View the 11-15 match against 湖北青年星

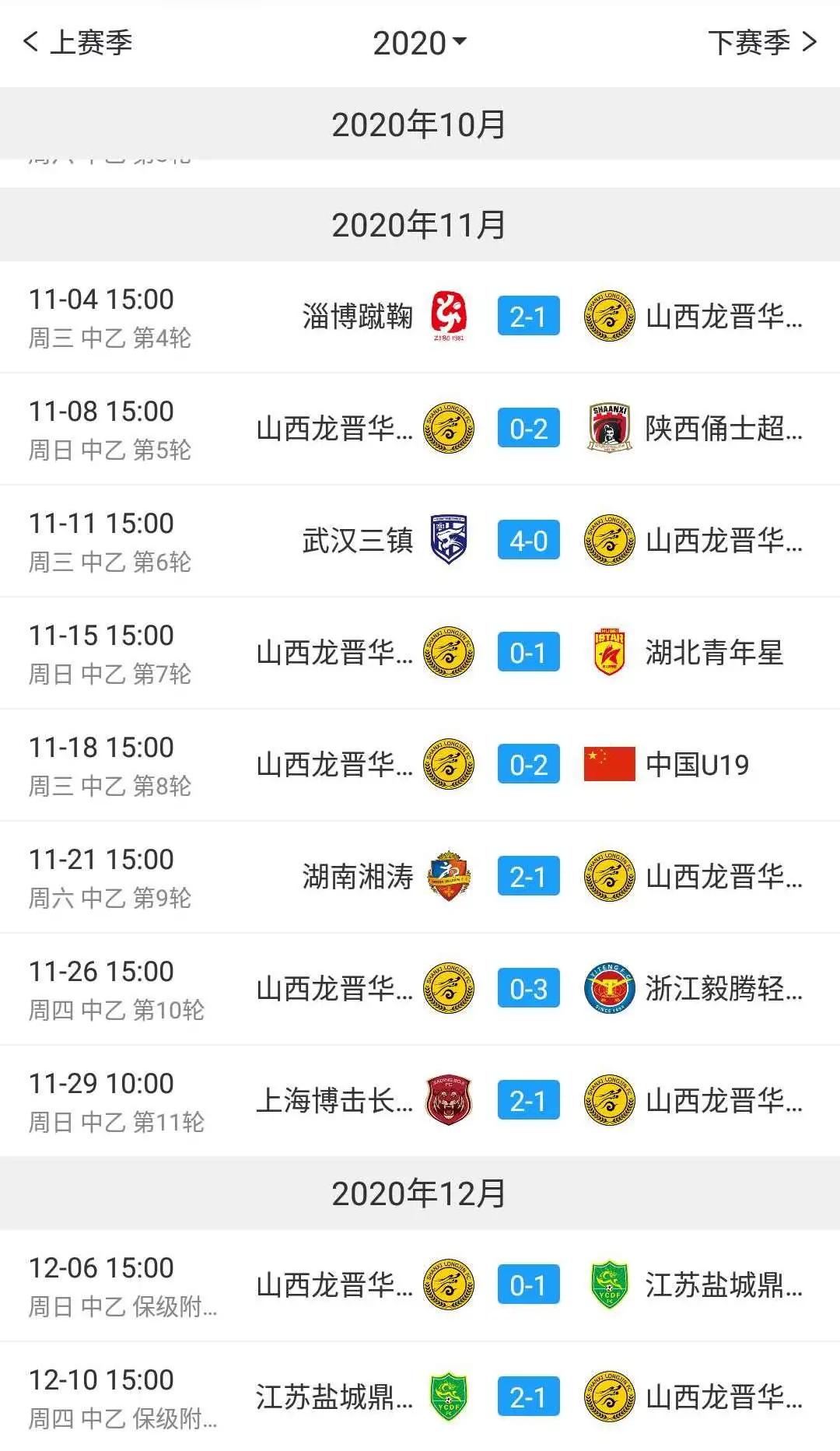(420, 654)
